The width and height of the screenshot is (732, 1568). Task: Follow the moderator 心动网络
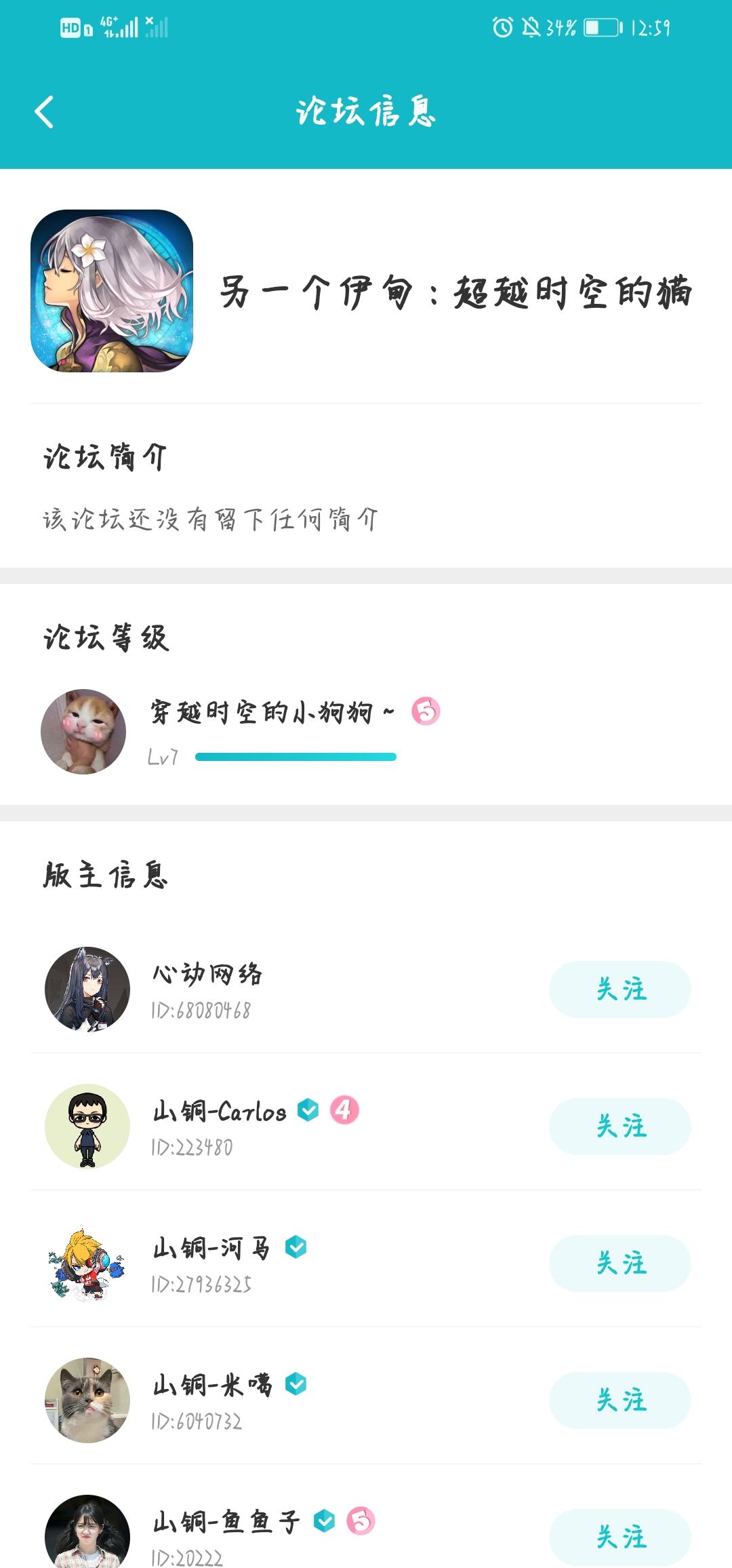coord(619,989)
